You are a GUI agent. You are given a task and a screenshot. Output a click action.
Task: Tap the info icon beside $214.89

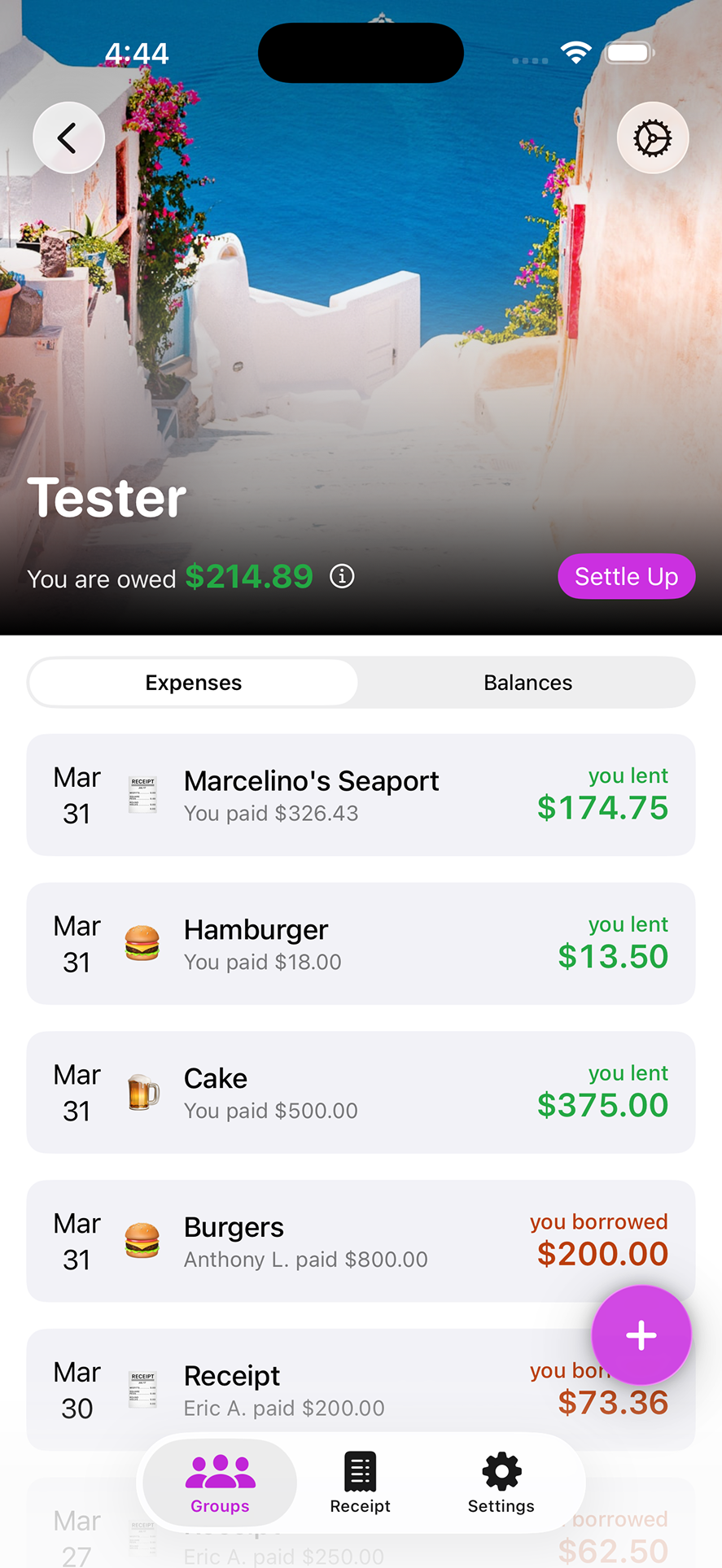[x=342, y=577]
